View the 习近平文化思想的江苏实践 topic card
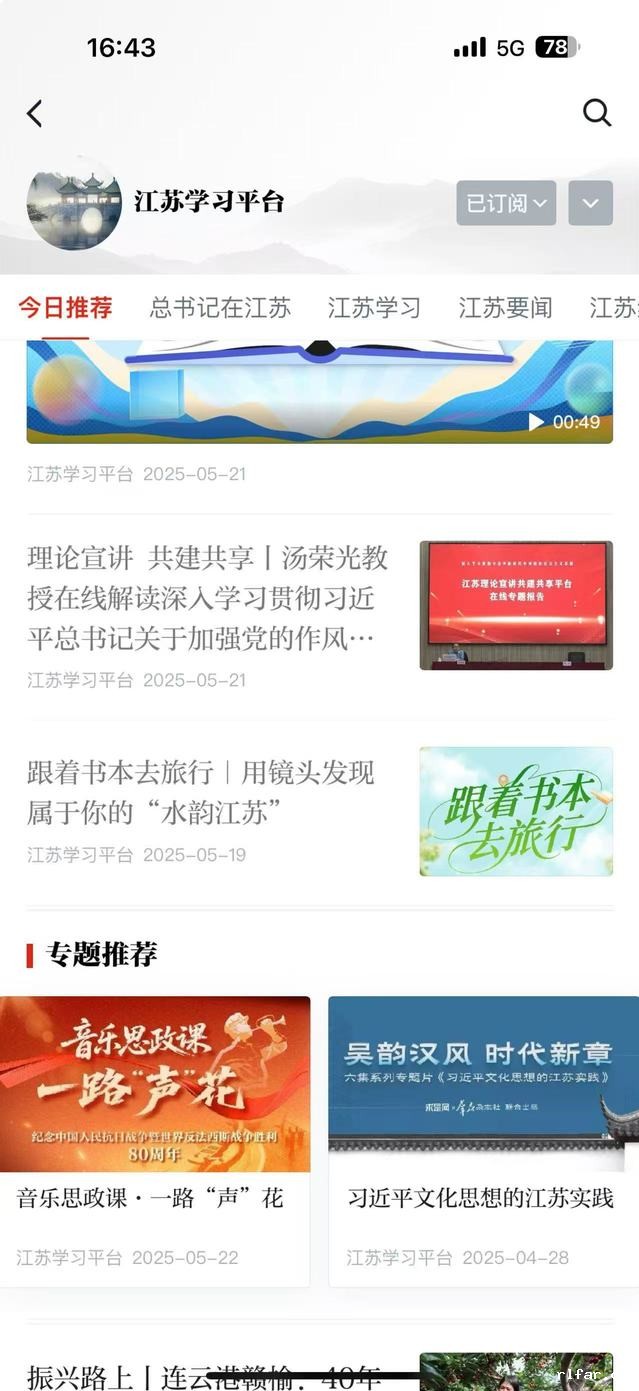Screen dimensions: 639x1391 point(484,1140)
